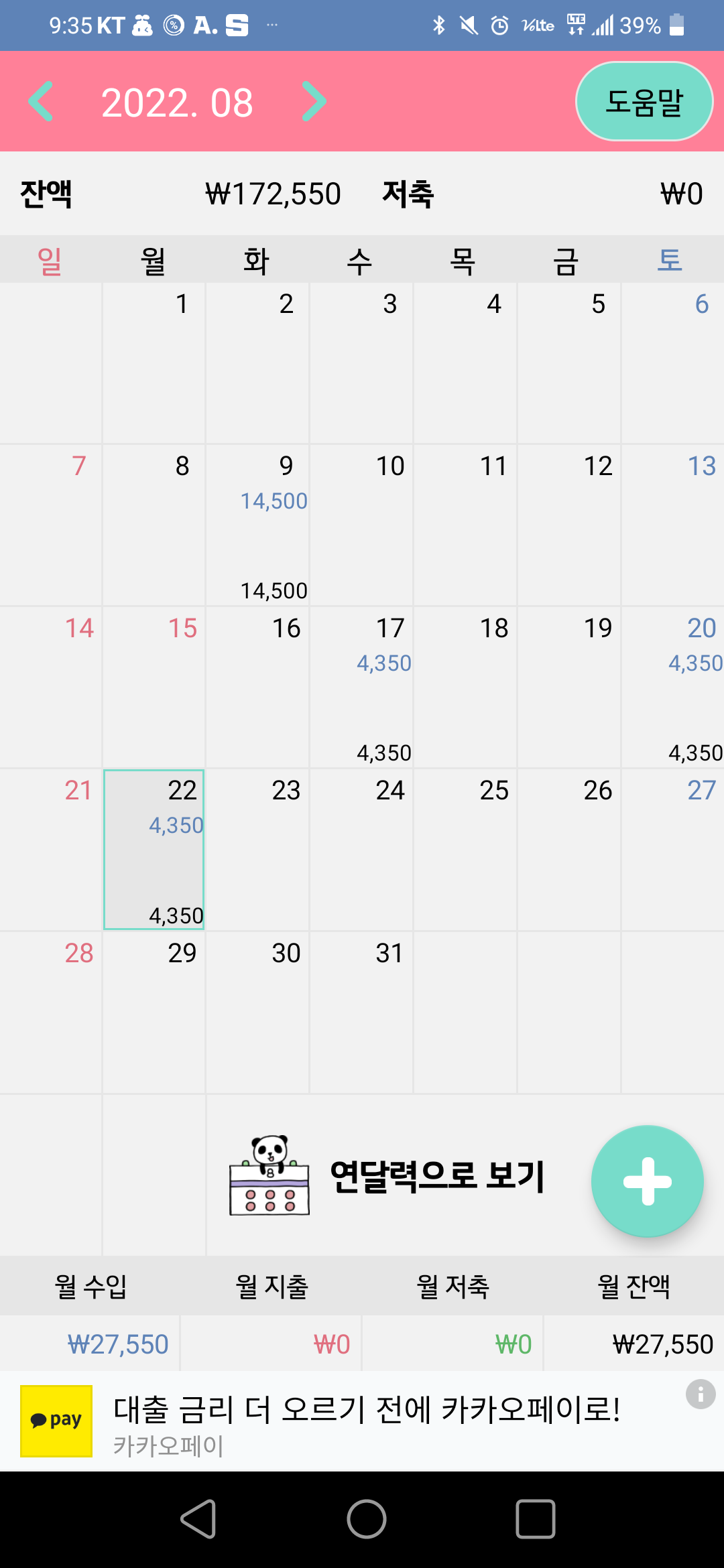Open the 카카오페이 loan ad banner
Screen dimensions: 724x1568
click(362, 1421)
